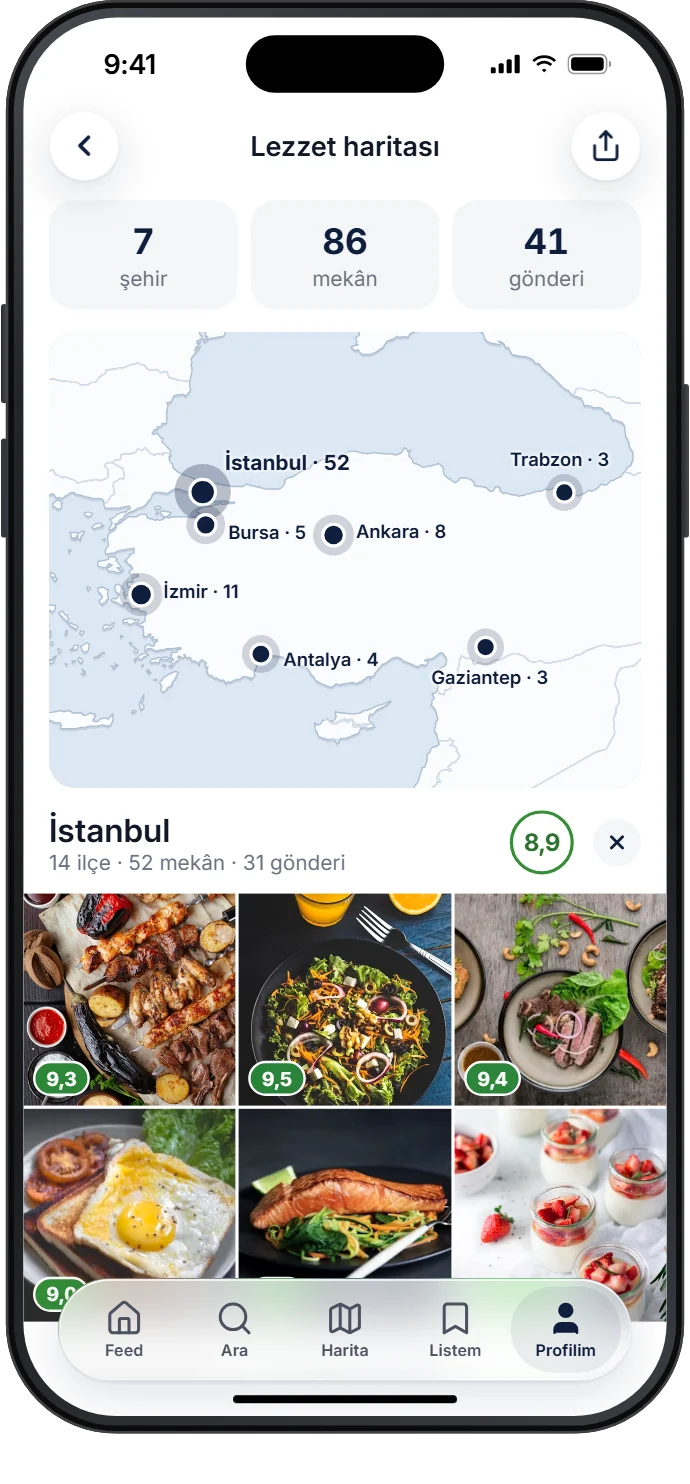Viewport: 690px width, 1484px height.
Task: Open the grilled kebab photo rated 9,3
Action: (x=130, y=999)
